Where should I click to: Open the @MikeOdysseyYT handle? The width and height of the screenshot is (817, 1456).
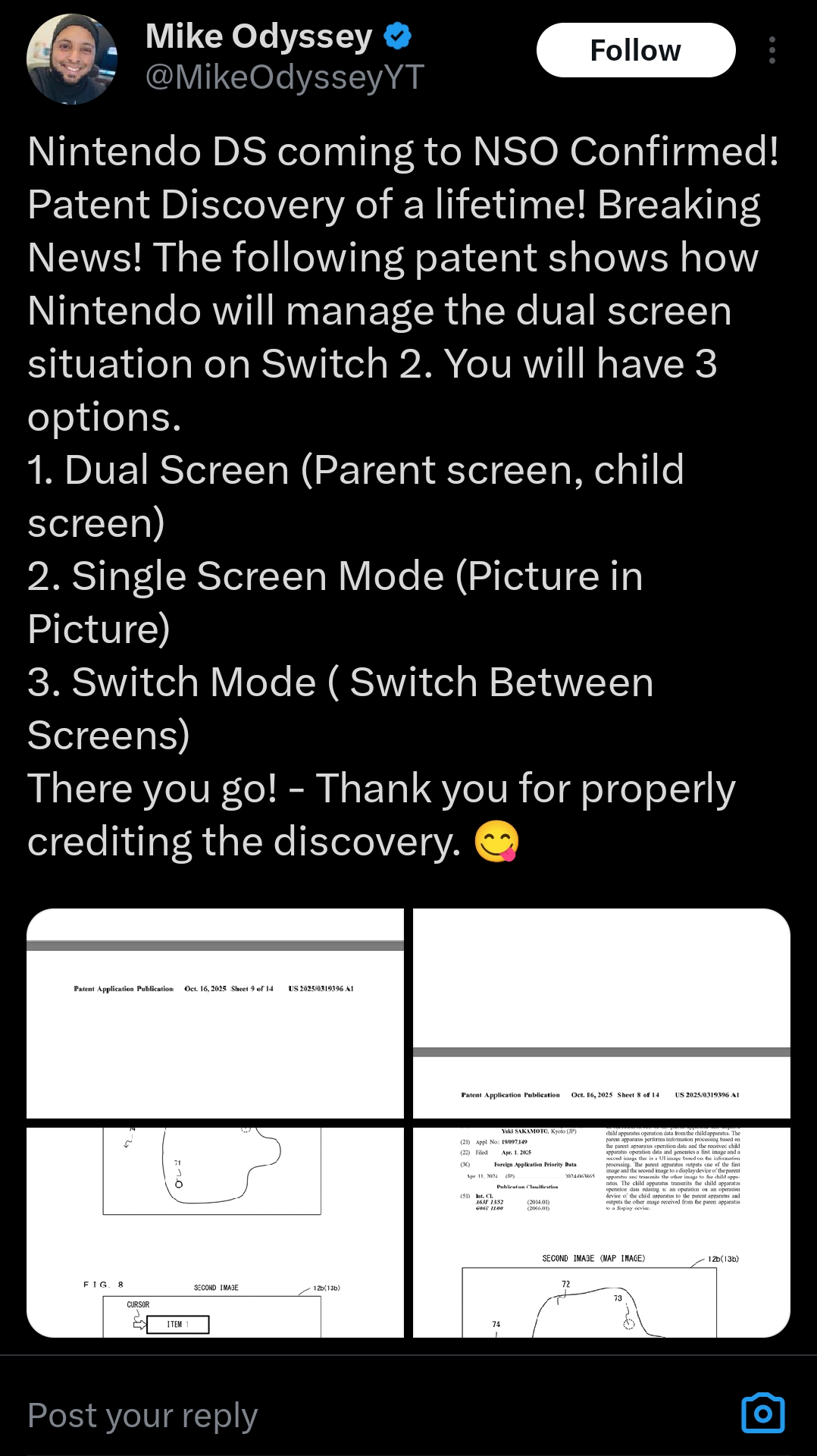284,77
